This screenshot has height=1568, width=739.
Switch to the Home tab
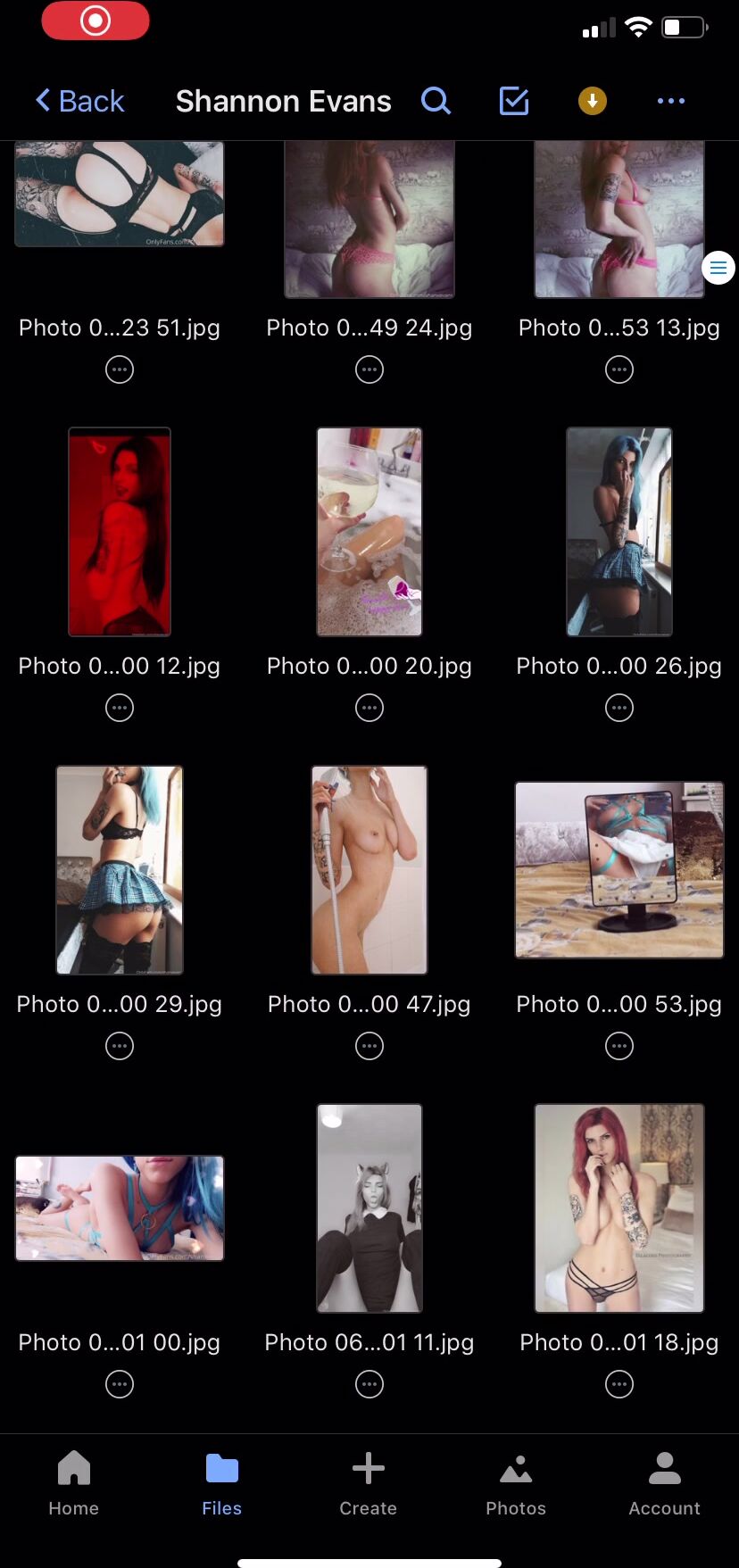coord(74,1483)
